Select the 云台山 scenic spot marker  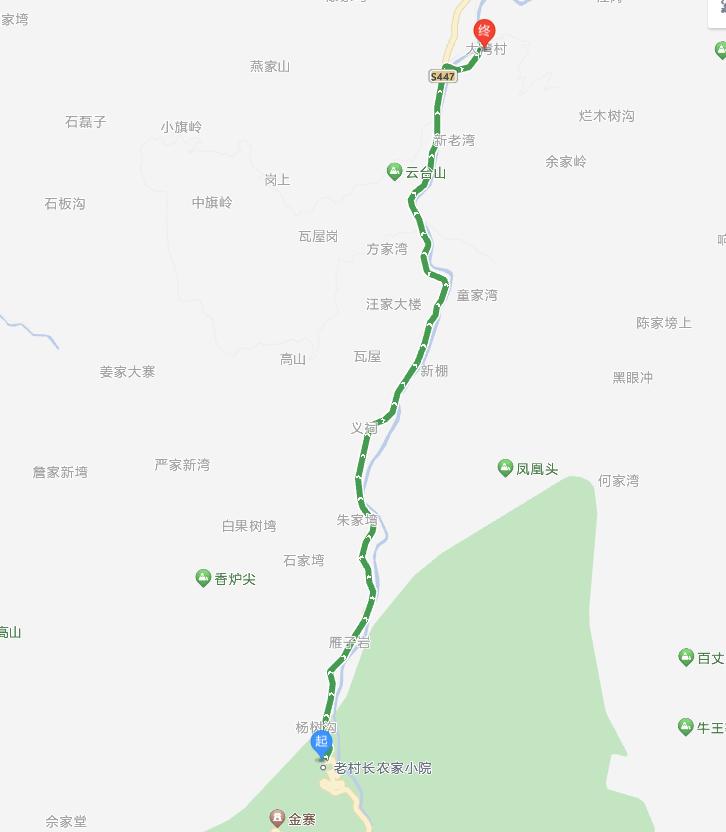coord(395,172)
